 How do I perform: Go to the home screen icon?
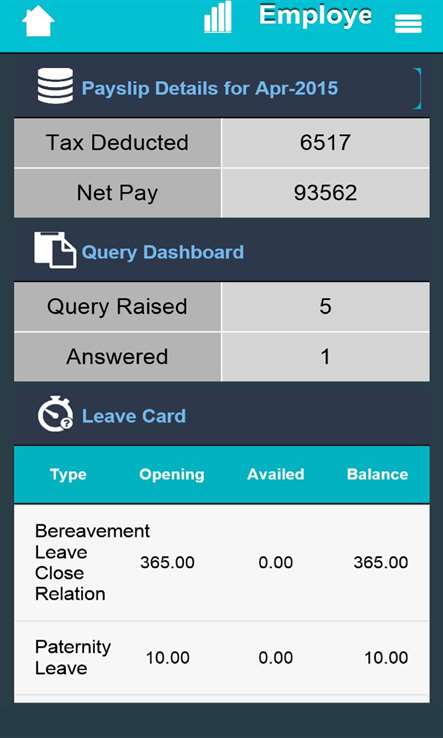click(x=38, y=22)
